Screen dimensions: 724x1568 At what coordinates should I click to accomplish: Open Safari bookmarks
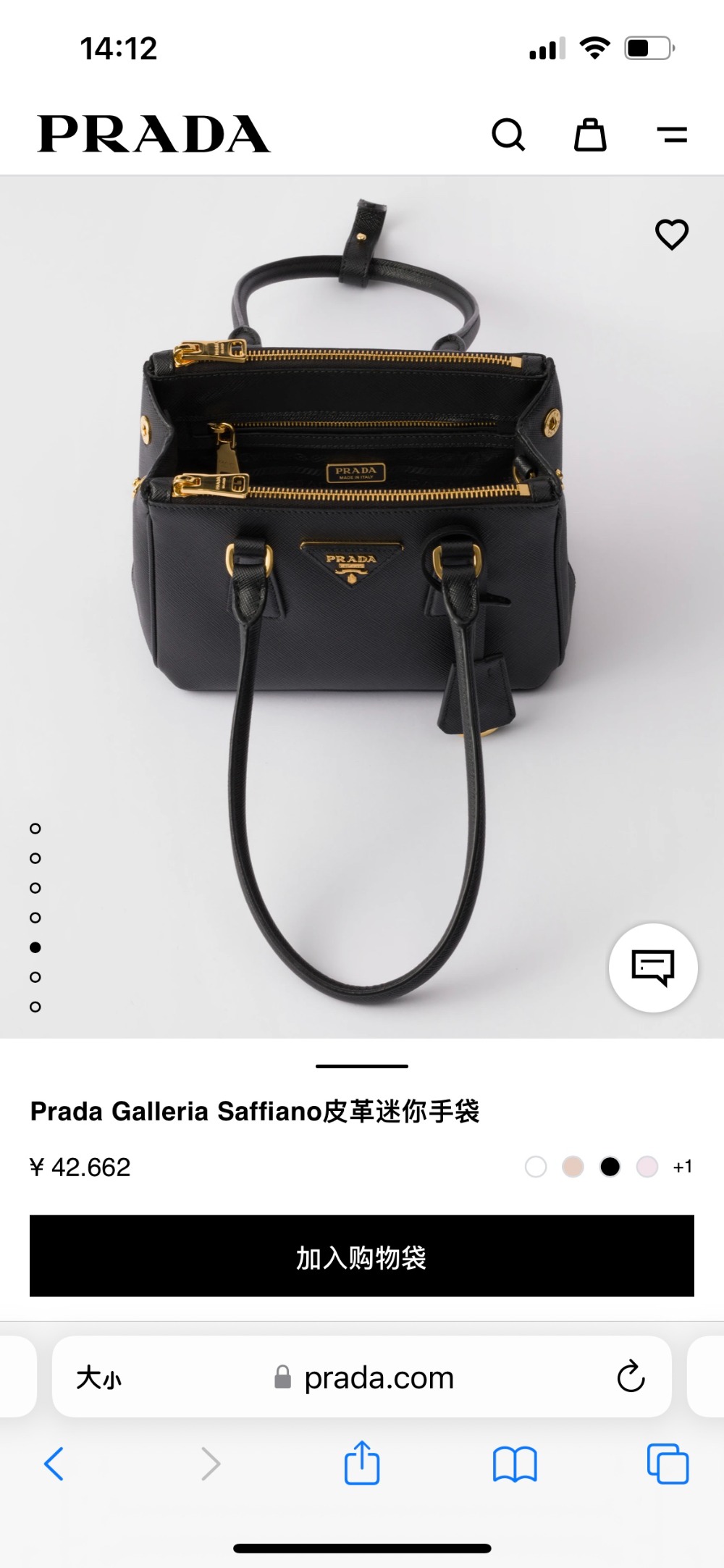(514, 1464)
